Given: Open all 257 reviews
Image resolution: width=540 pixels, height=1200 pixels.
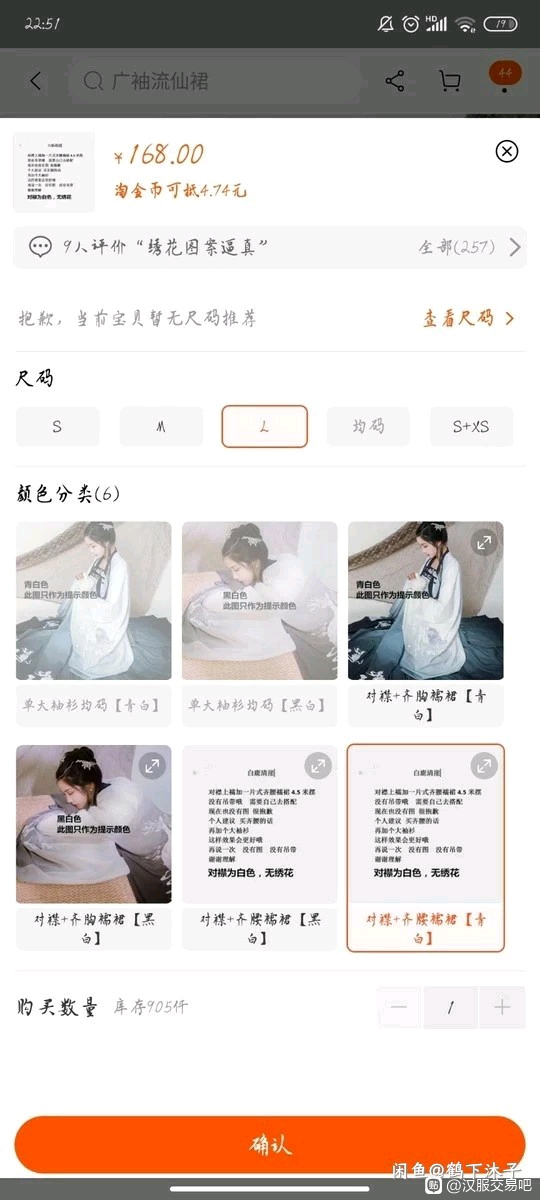Looking at the screenshot, I should 470,246.
